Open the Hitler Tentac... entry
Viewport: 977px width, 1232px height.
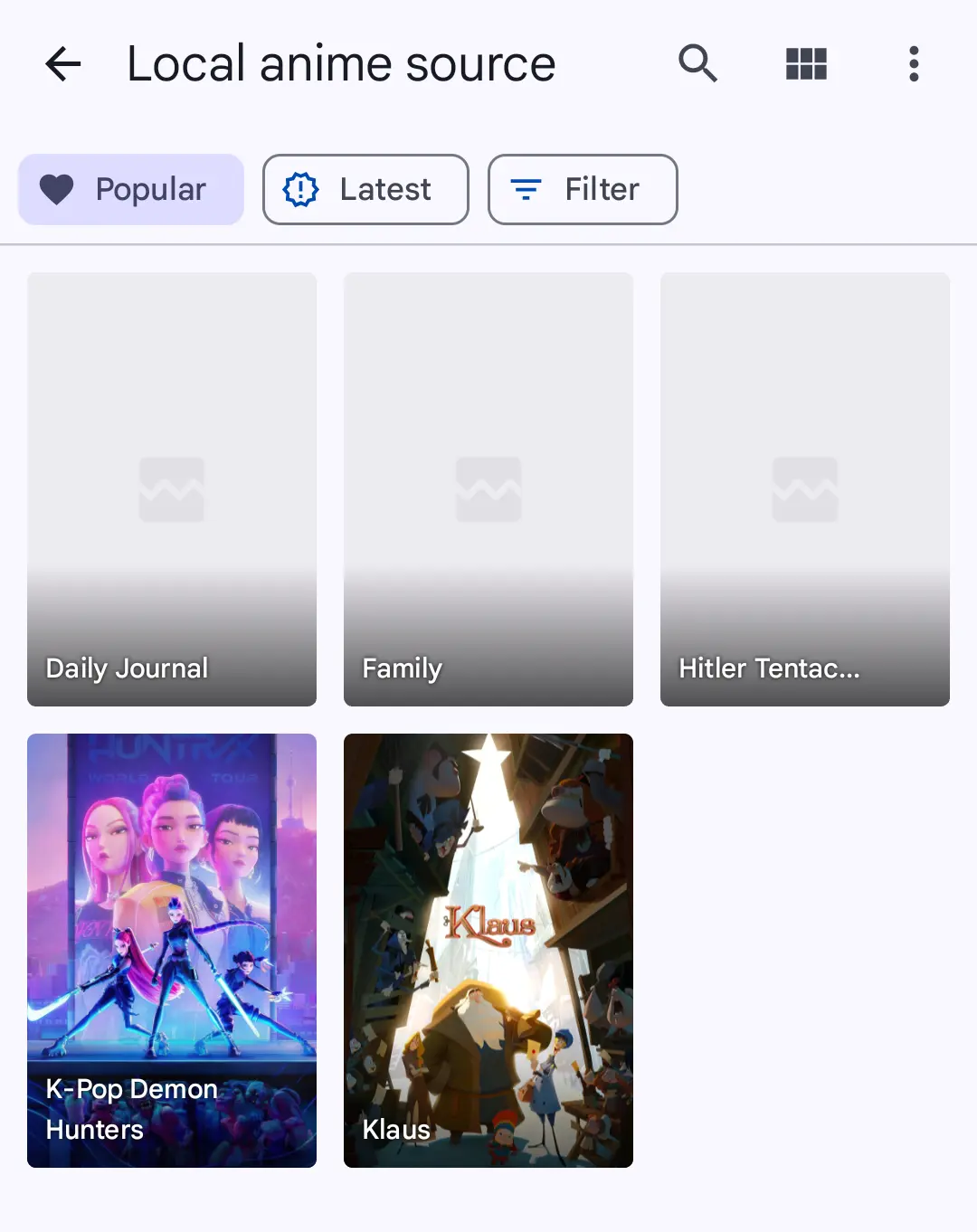805,489
